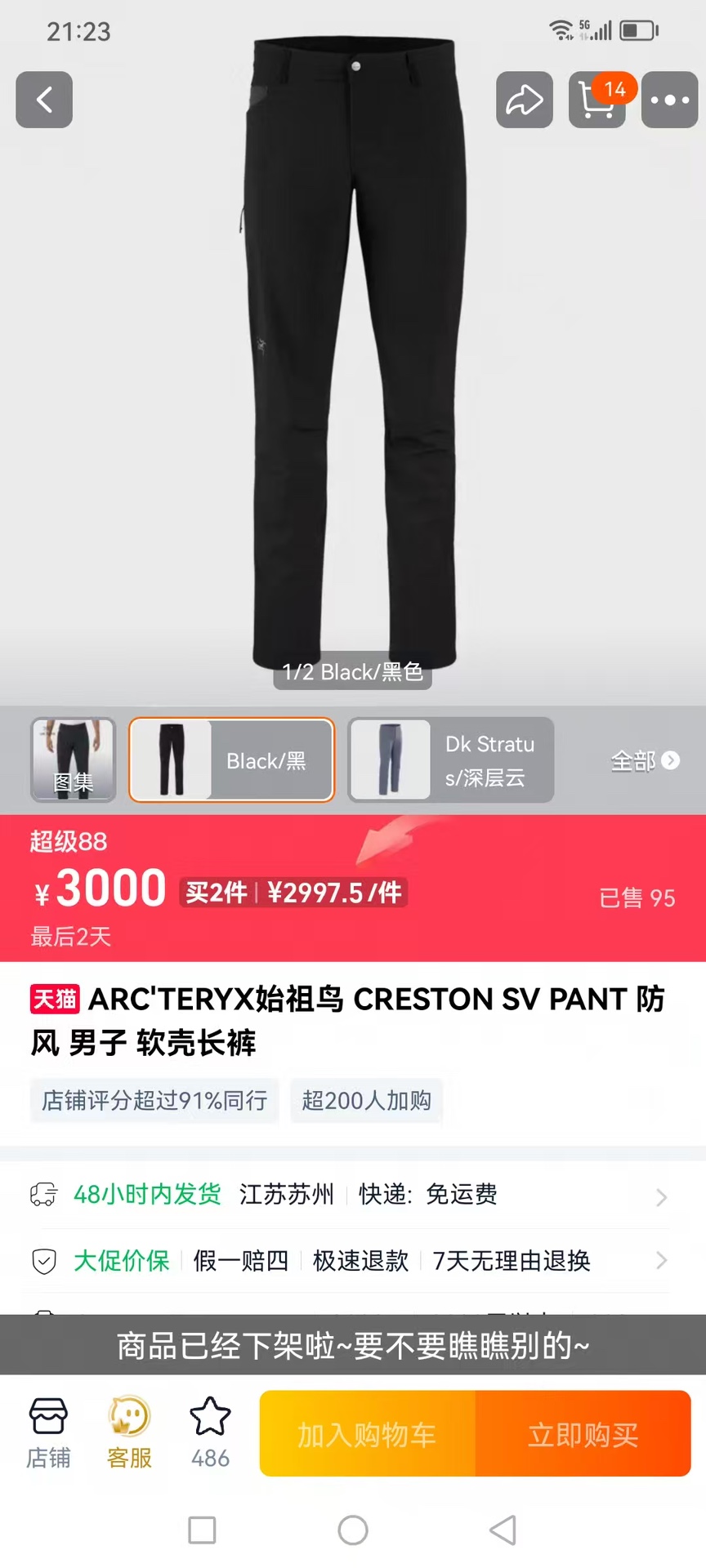This screenshot has width=706, height=1568.
Task: Tap the system back triangle button
Action: [503, 1530]
